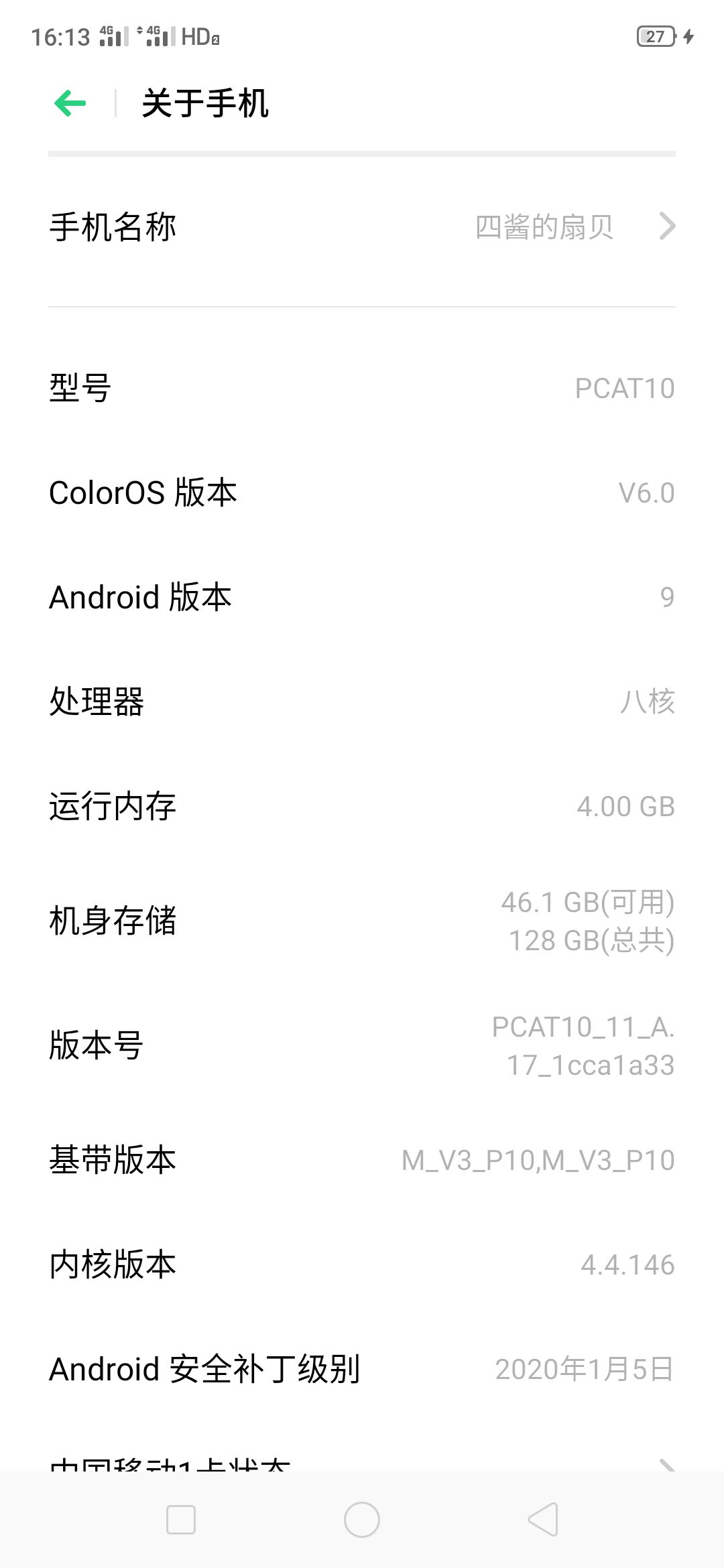Tap the Android 安全补丁级别 row

362,1367
